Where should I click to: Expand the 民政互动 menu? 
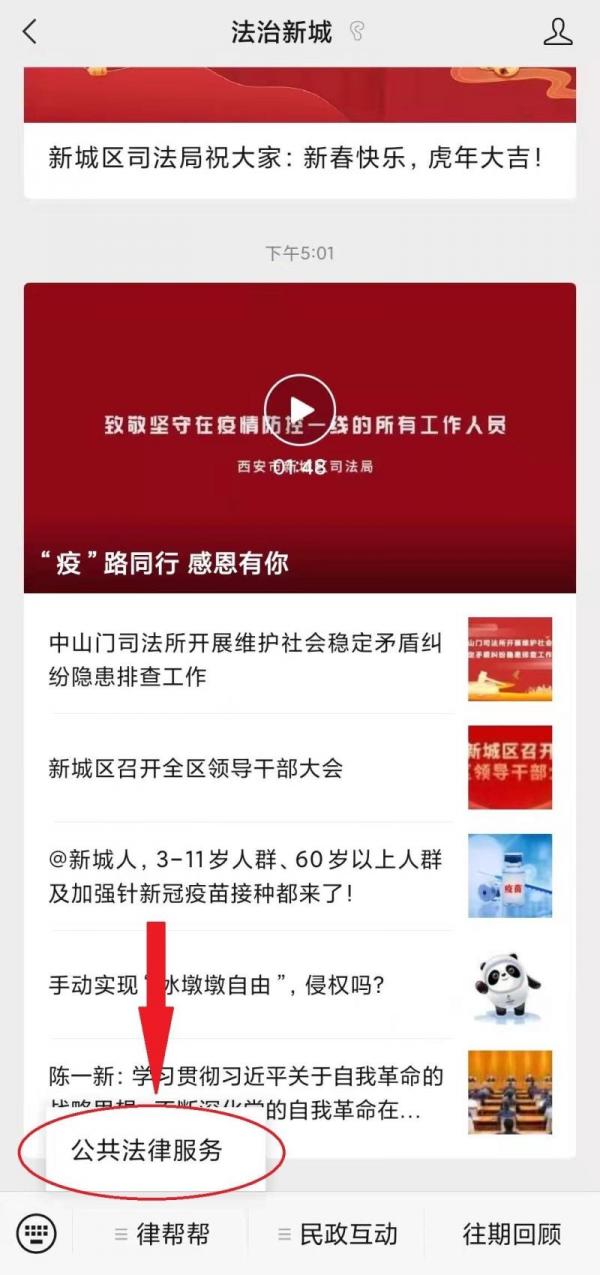(x=337, y=1234)
